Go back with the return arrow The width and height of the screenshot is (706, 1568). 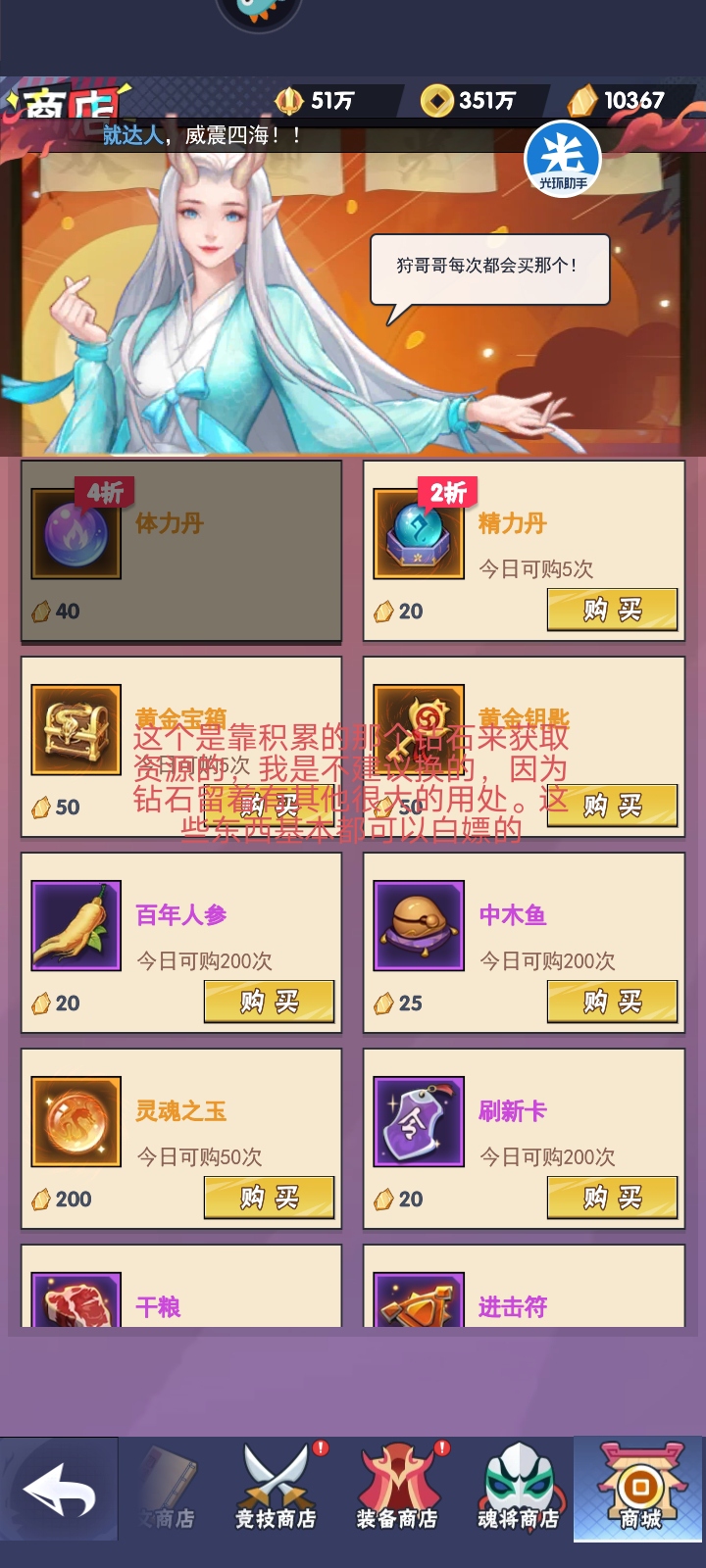(59, 1492)
